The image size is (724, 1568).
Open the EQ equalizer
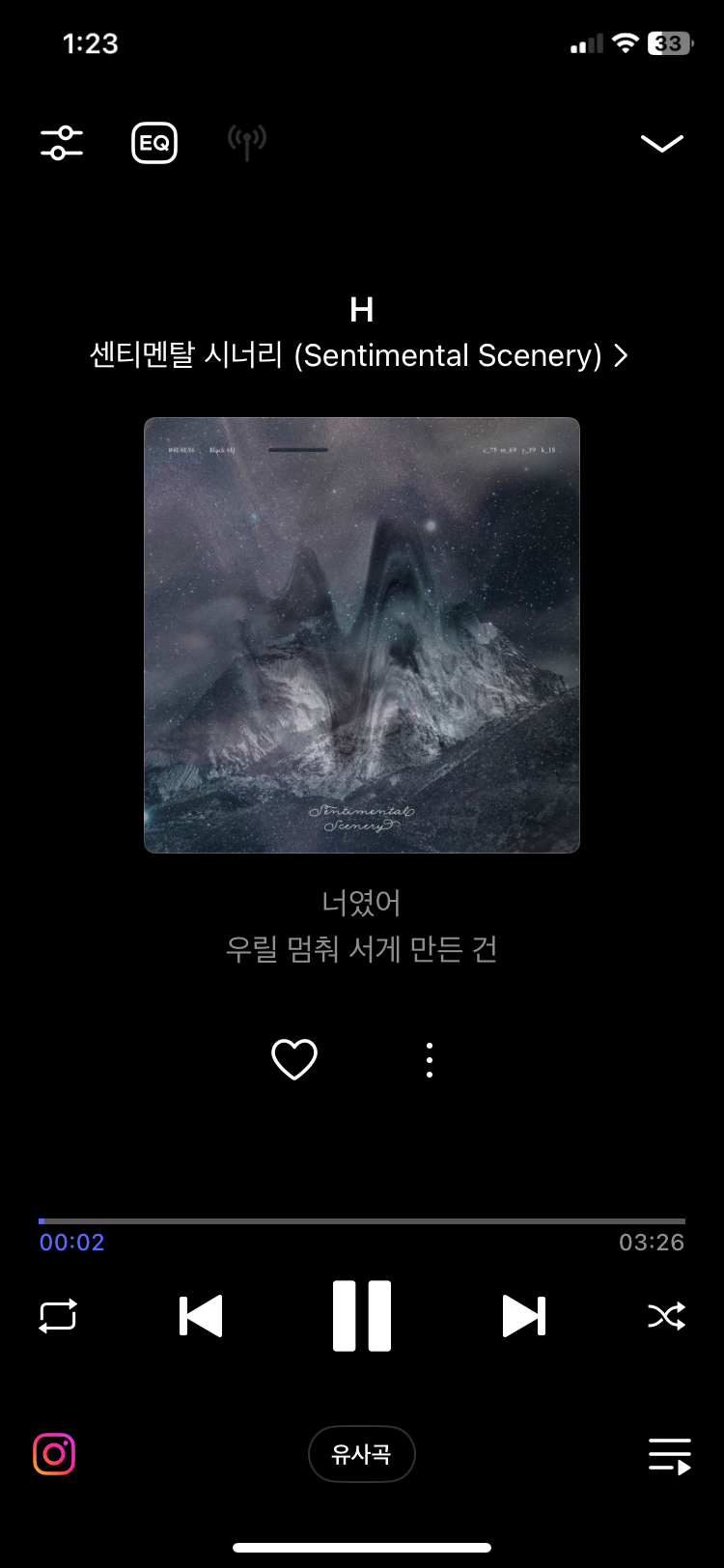point(154,143)
